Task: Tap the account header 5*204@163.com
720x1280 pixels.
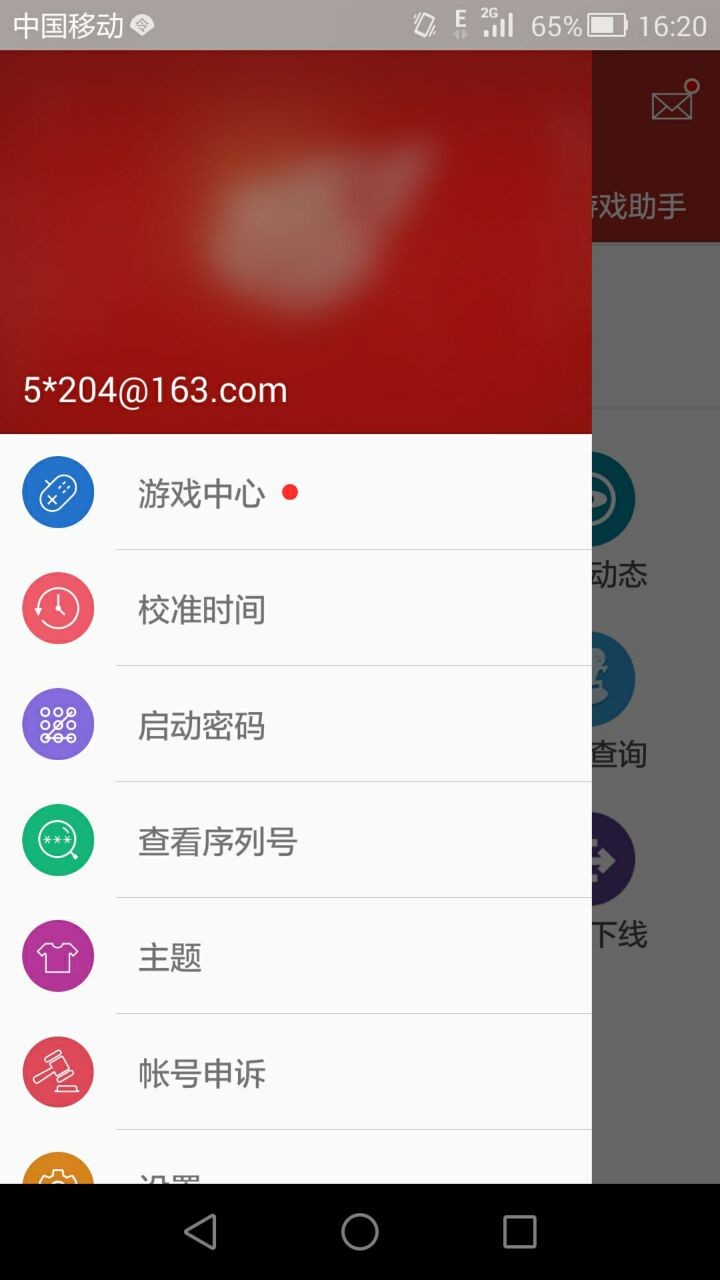Action: [156, 390]
